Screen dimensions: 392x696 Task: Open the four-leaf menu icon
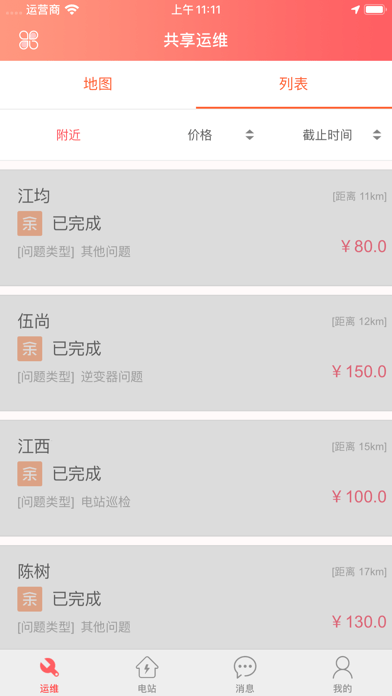[x=29, y=40]
